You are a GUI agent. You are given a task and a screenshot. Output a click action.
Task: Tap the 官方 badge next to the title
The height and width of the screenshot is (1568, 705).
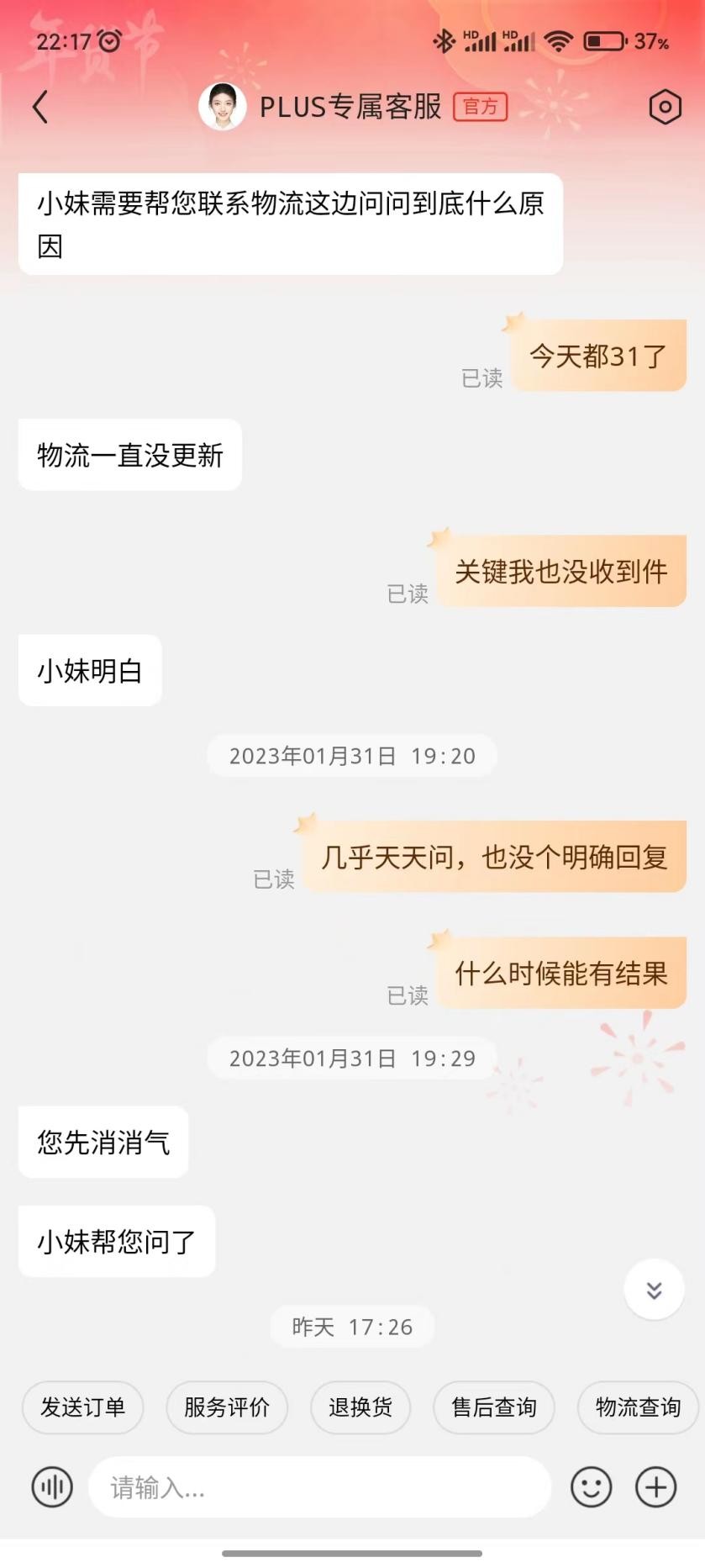[480, 108]
